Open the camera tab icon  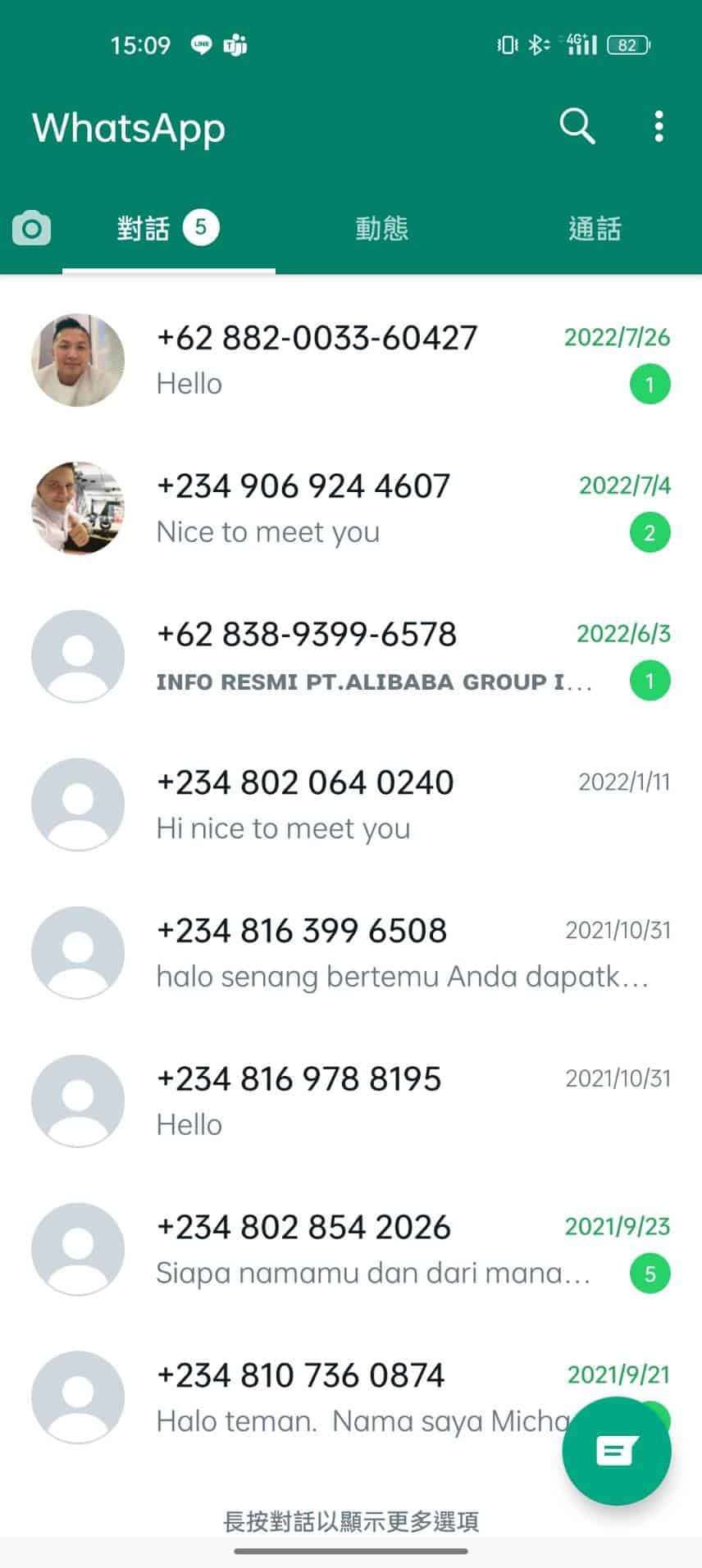tap(32, 228)
